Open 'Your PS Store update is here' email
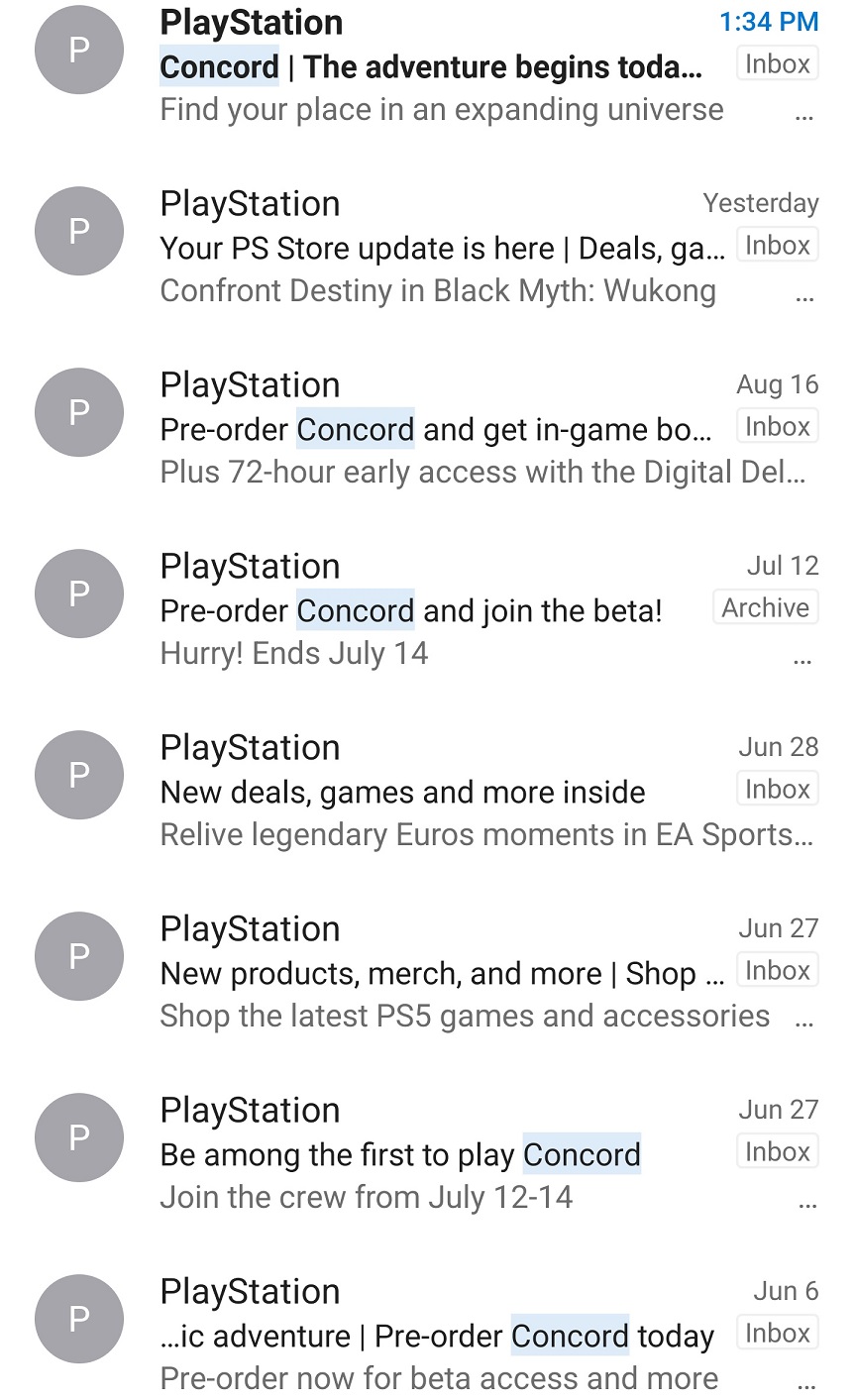The image size is (855, 1400). tap(427, 247)
